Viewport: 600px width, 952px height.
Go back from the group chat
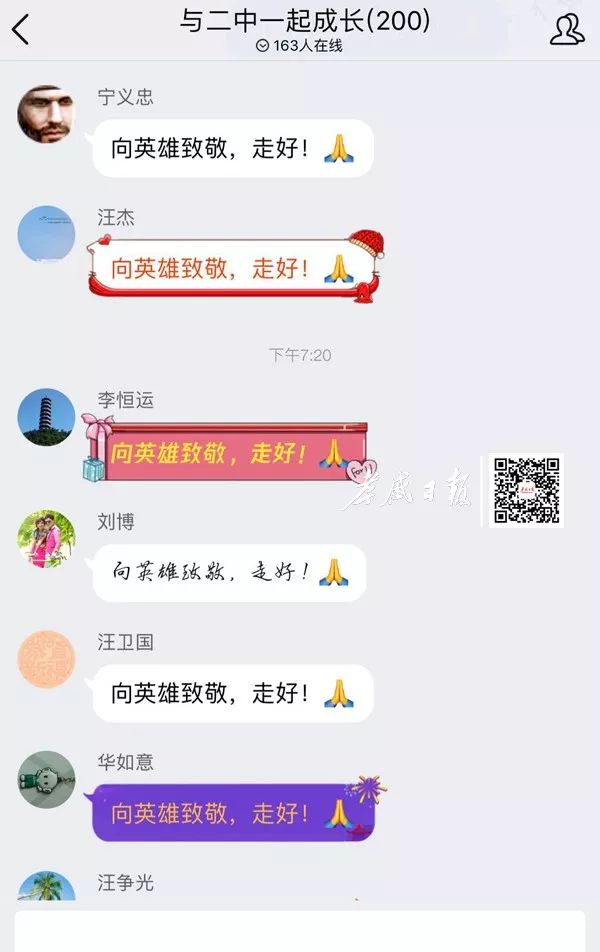pyautogui.click(x=21, y=29)
